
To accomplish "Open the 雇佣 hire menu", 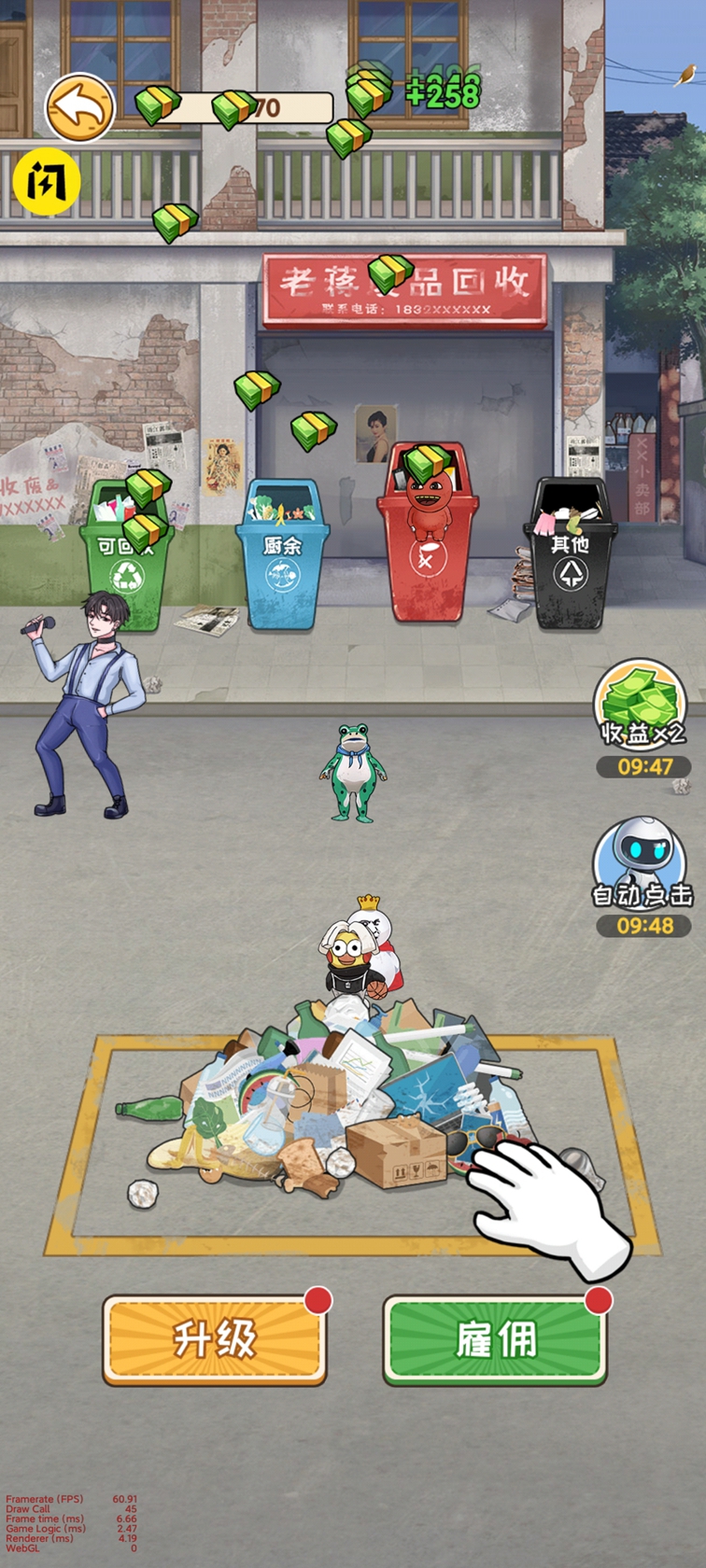I will (495, 1339).
